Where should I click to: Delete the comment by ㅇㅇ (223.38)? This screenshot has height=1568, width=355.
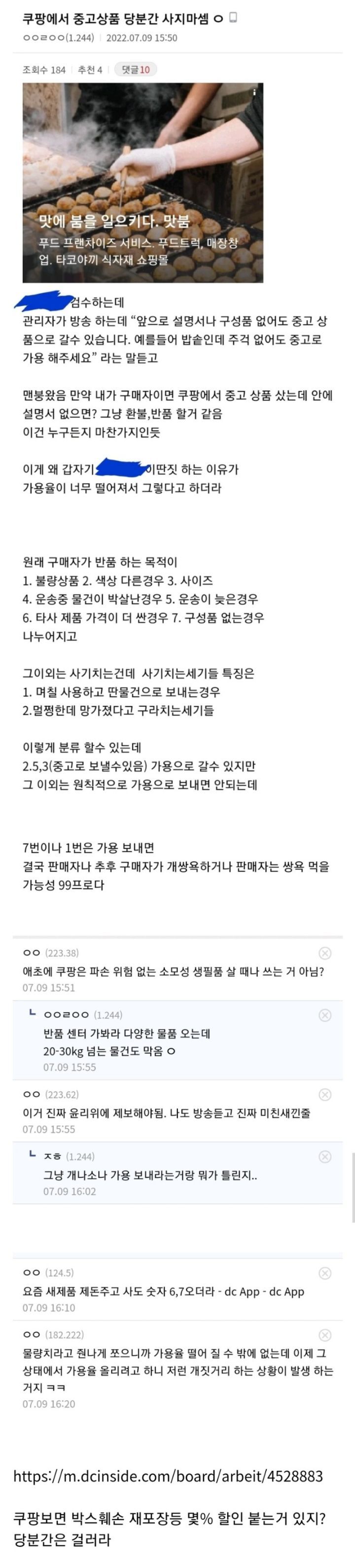(x=325, y=953)
